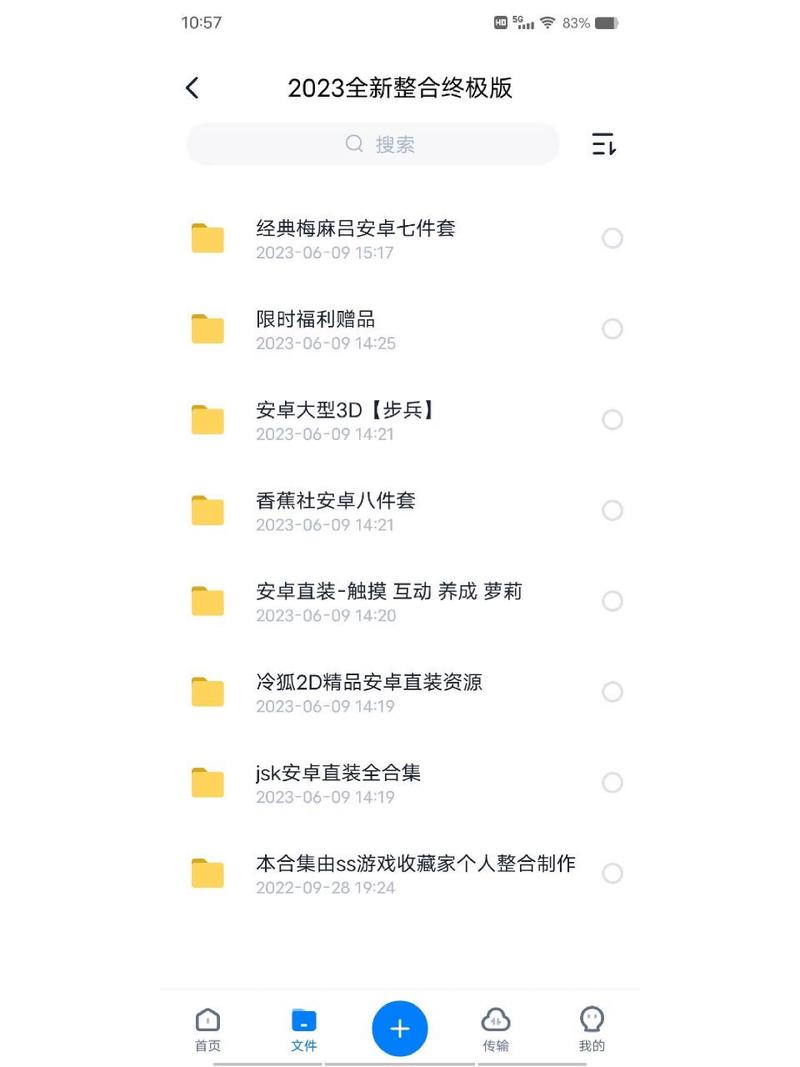Click the folder icon beside 安卓直装-触摸 互动 养成 萝莉
Viewport: 800px width, 1067px height.
[x=207, y=601]
